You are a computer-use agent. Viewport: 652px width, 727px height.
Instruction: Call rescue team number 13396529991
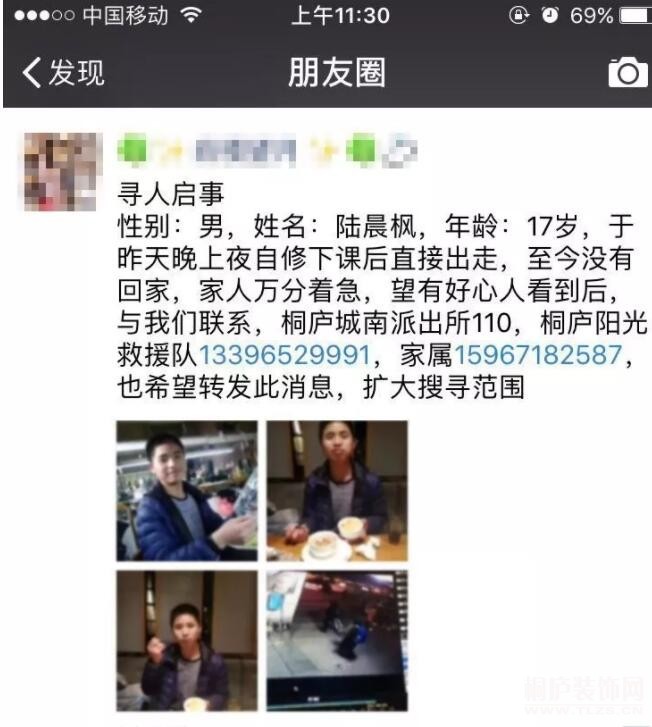click(286, 355)
